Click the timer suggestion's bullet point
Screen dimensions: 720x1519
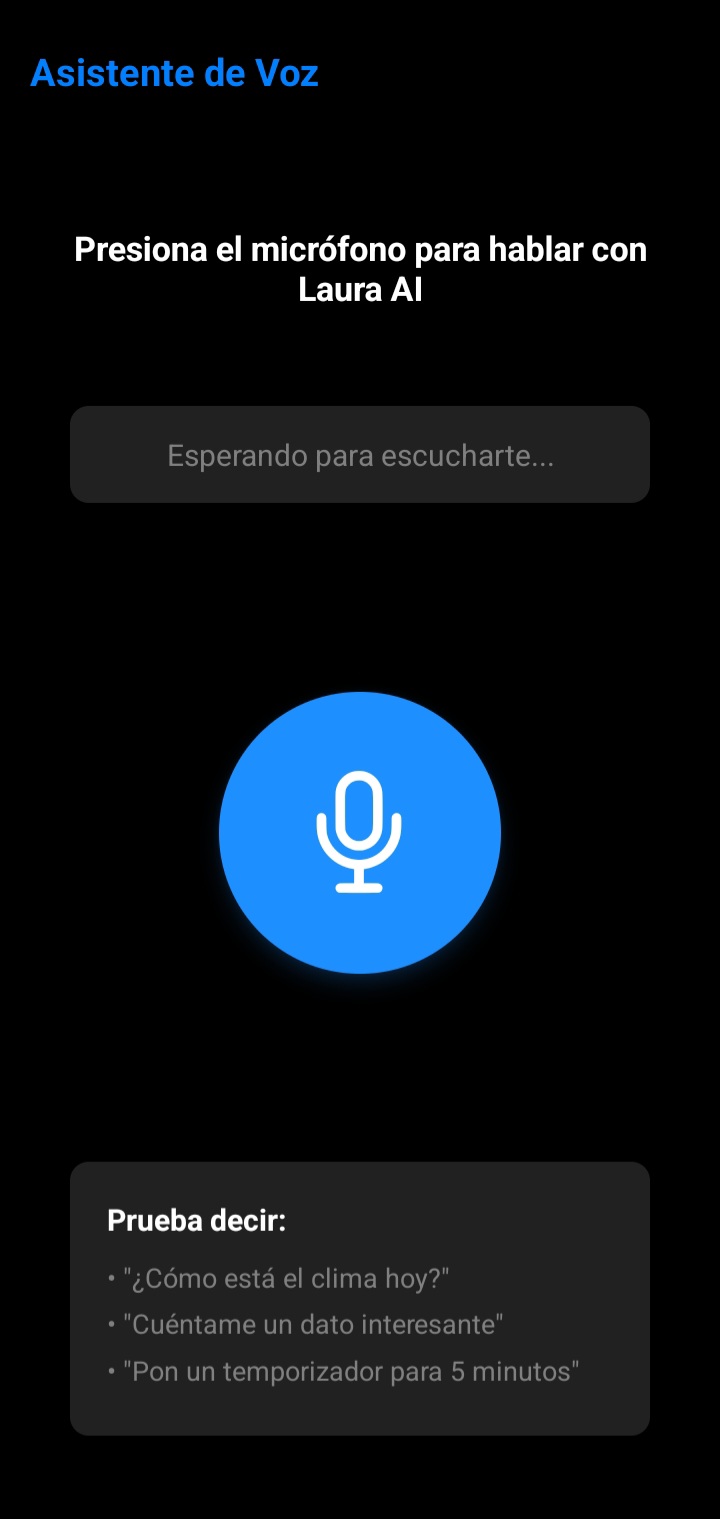click(x=110, y=1371)
